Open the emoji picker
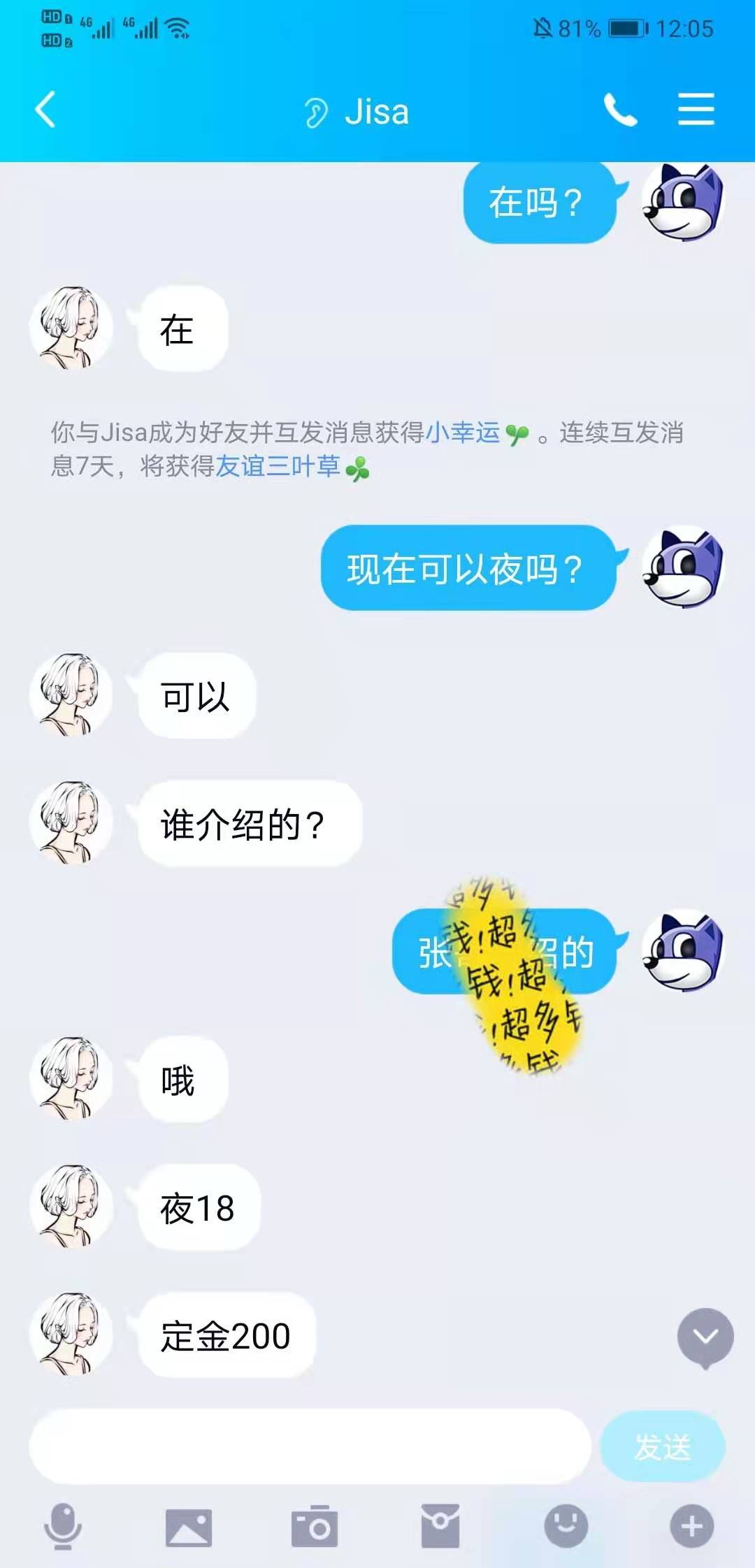The width and height of the screenshot is (755, 1568). point(566,1526)
